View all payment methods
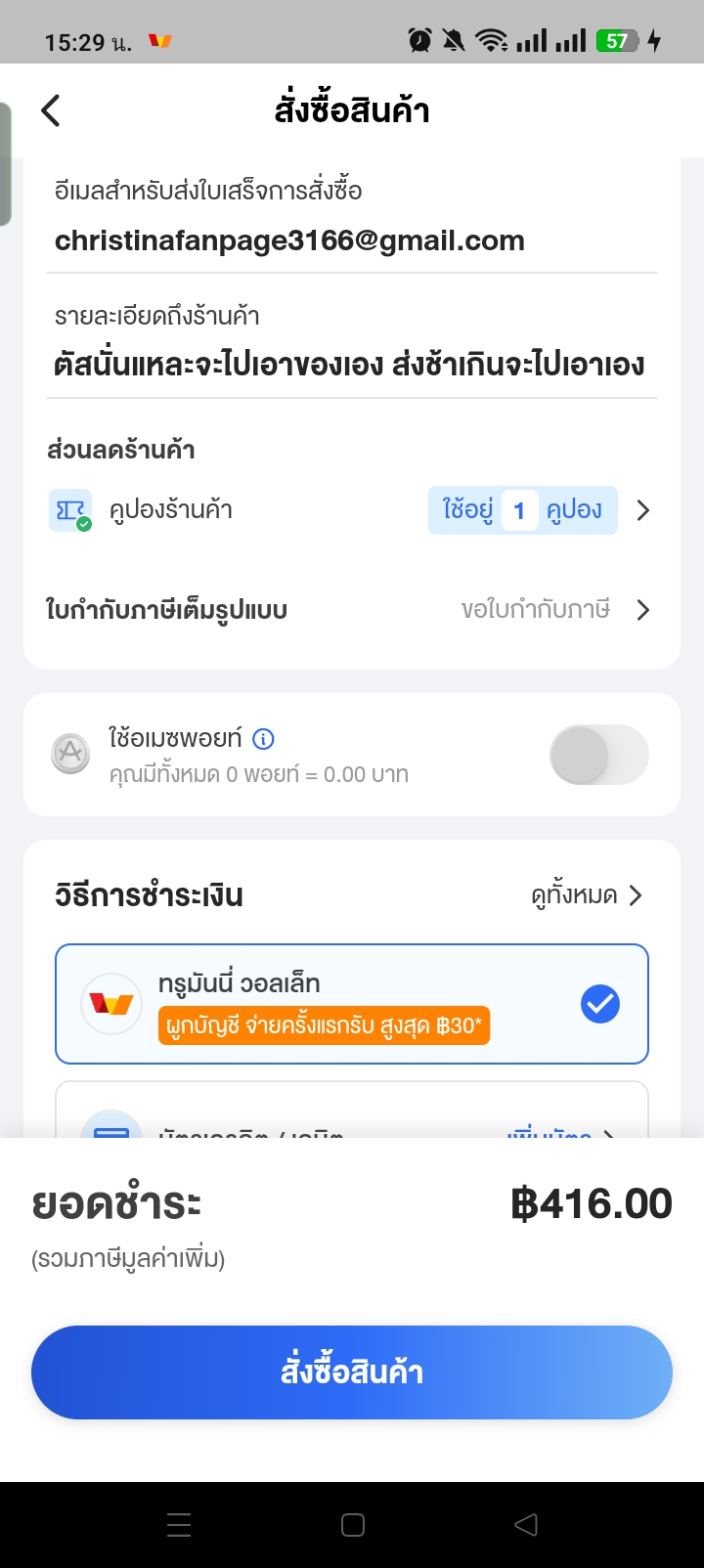Image resolution: width=704 pixels, height=1568 pixels. click(587, 895)
